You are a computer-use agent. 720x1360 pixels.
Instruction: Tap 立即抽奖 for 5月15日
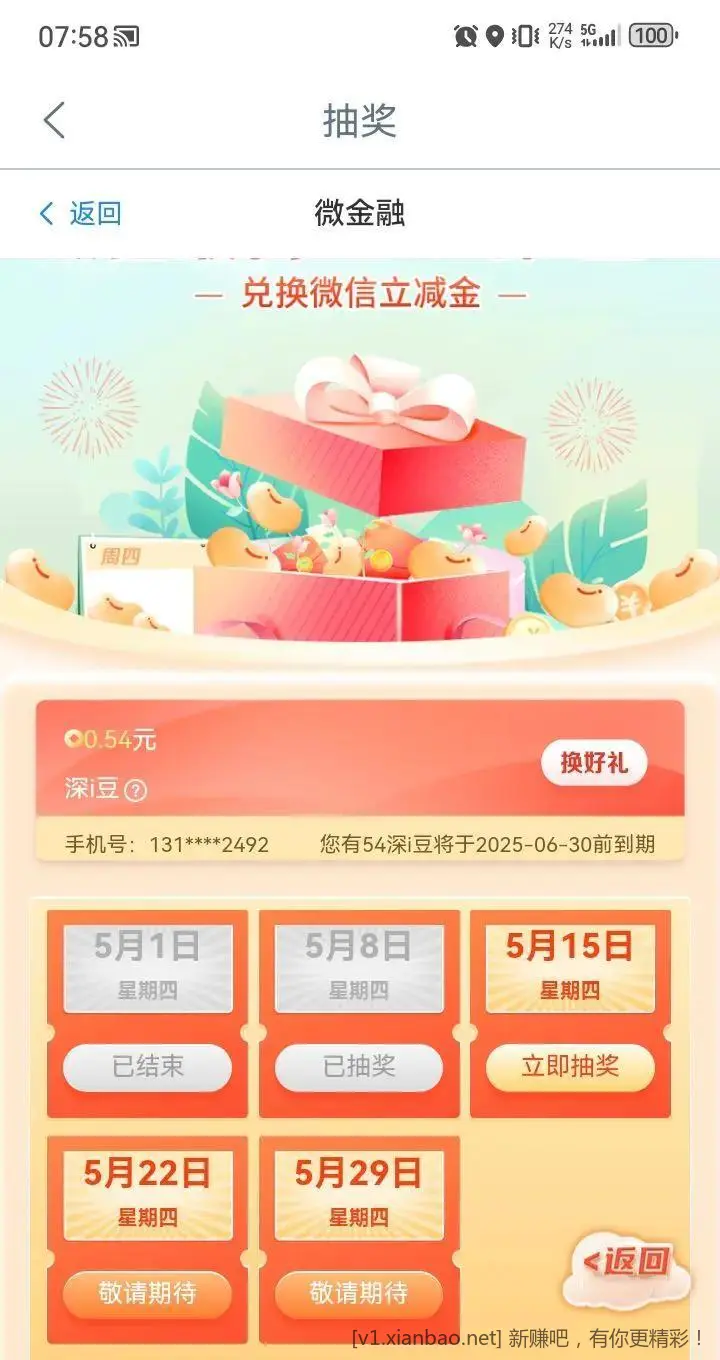point(570,1067)
